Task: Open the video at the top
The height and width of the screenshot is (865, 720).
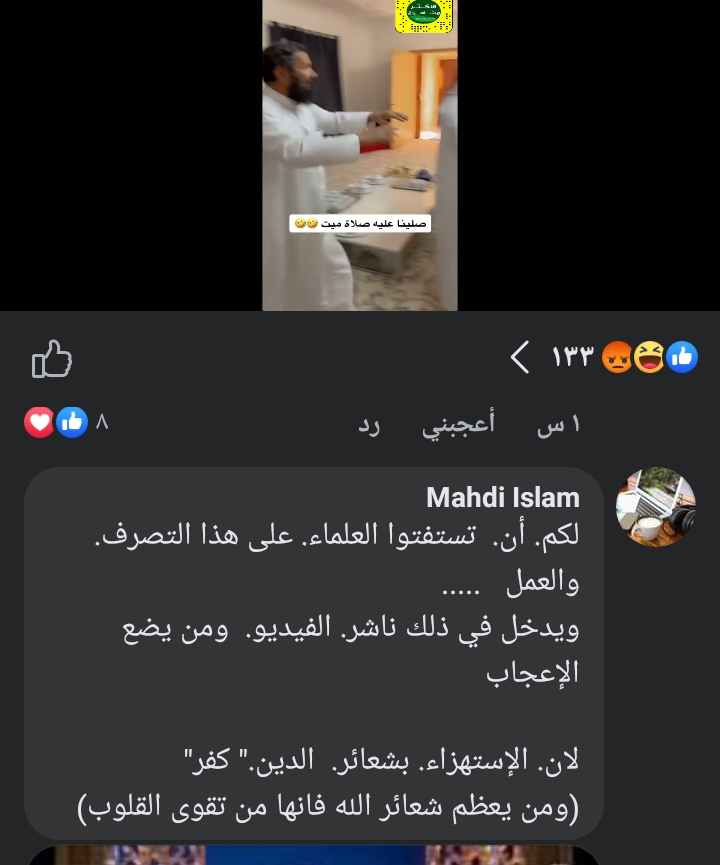Action: (360, 155)
